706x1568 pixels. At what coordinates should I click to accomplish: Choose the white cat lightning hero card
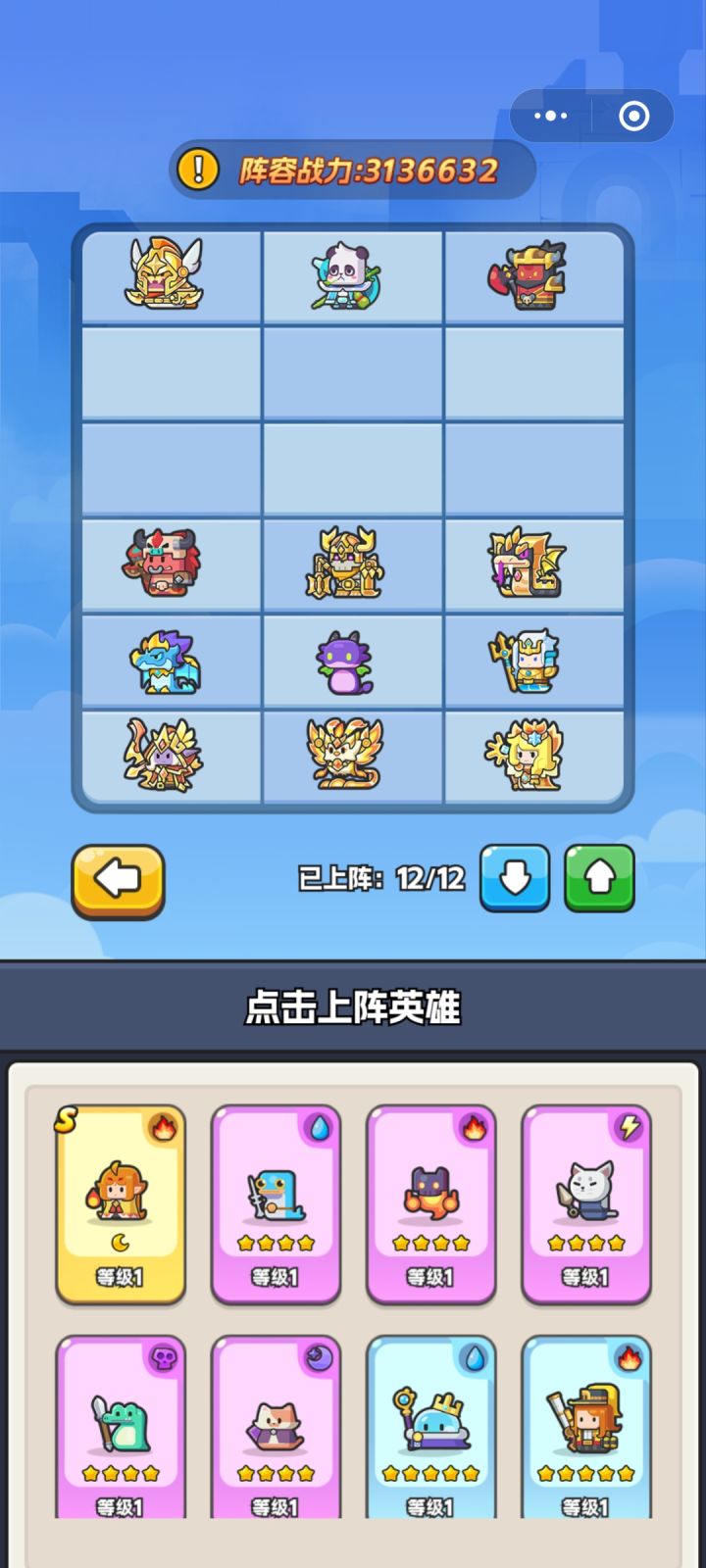point(585,1203)
